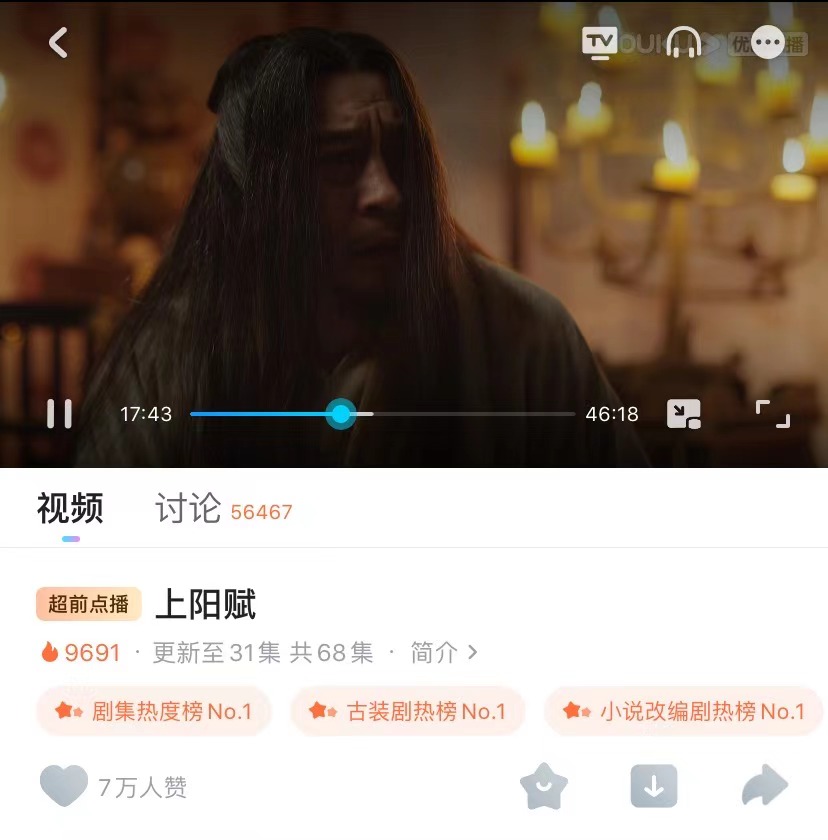Like the show with heart icon
Screen dimensions: 828x840
coord(64,787)
